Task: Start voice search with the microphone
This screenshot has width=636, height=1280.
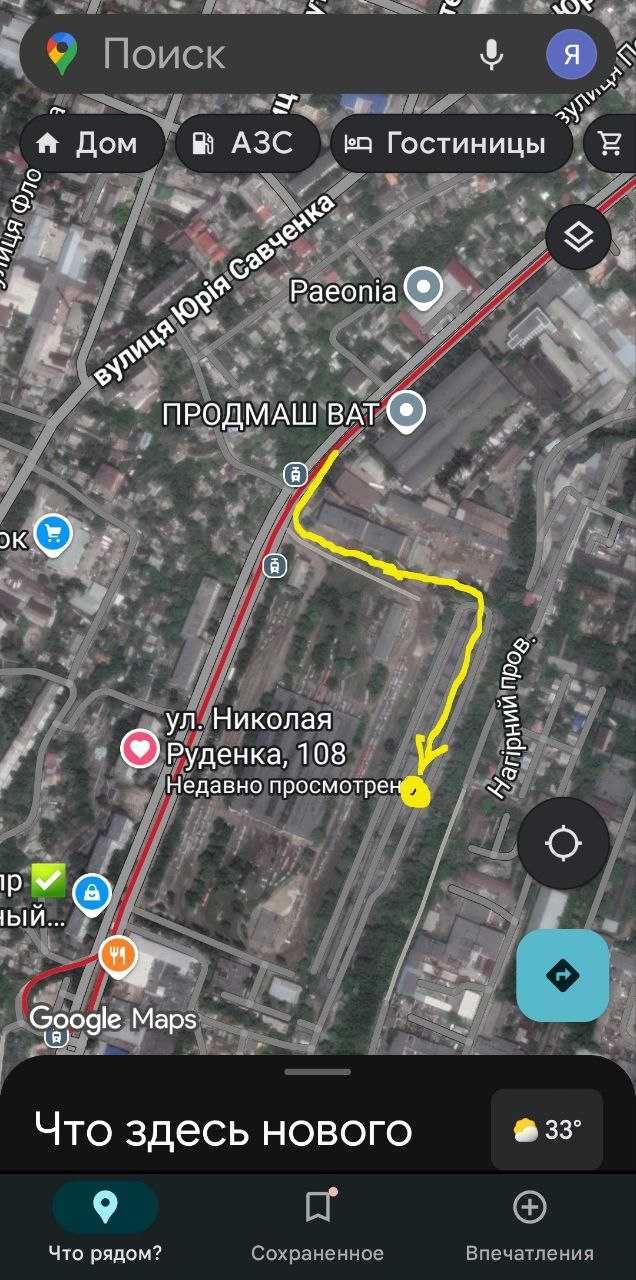Action: (491, 54)
